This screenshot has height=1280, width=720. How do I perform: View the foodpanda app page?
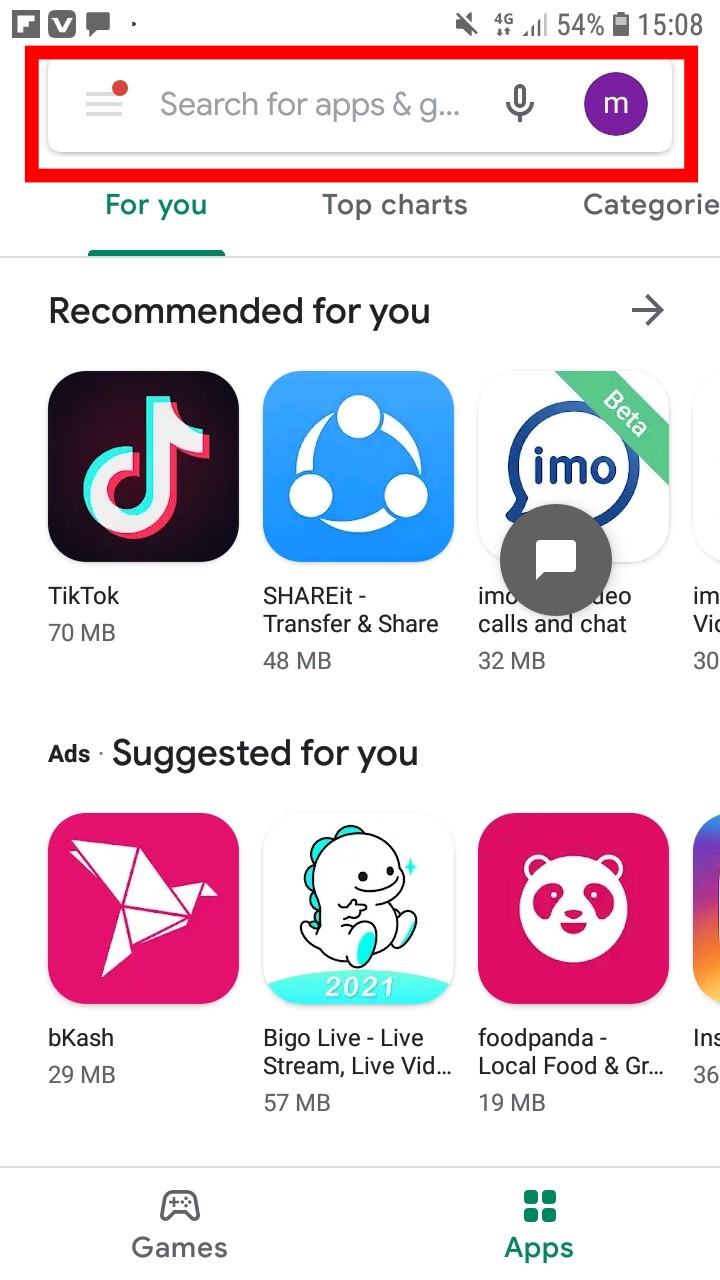click(573, 908)
